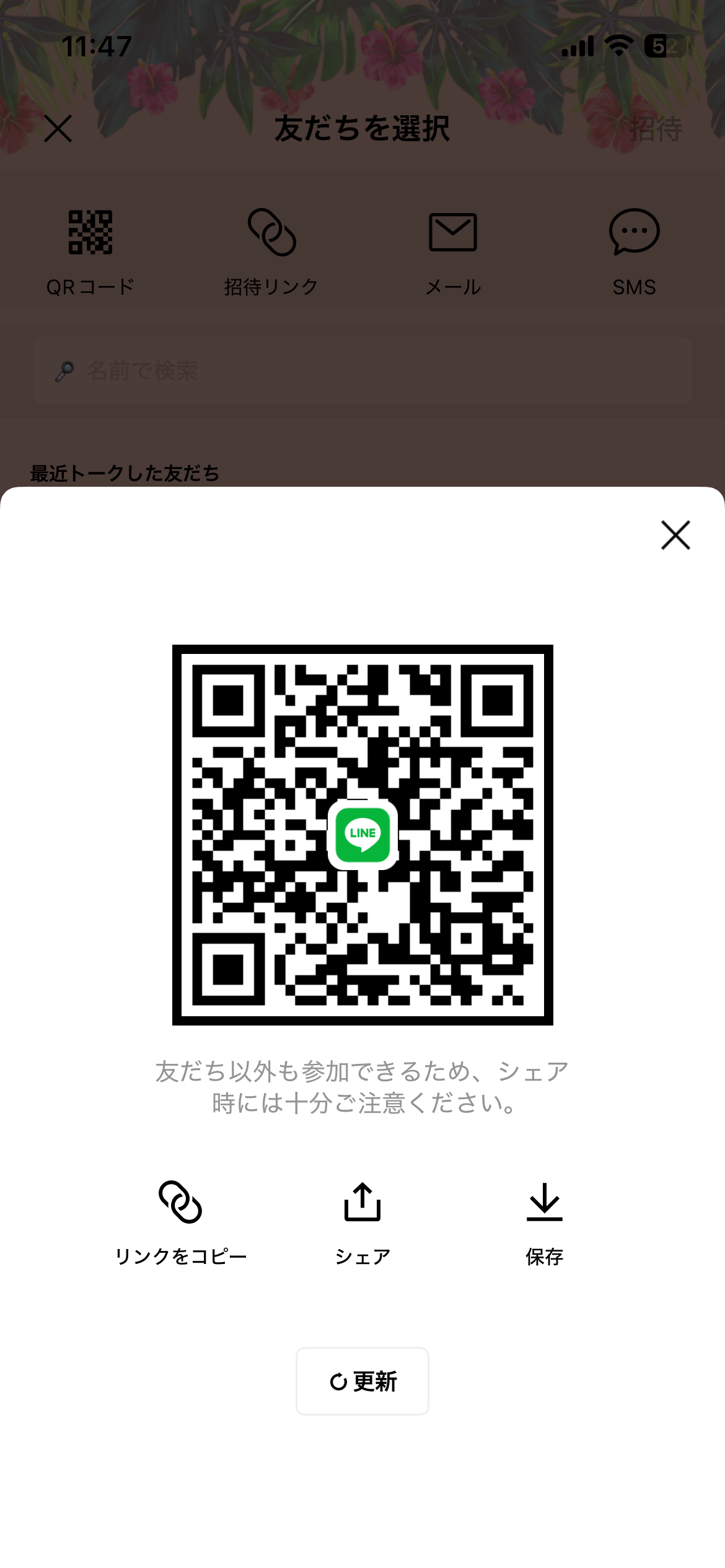This screenshot has width=725, height=1568.
Task: Close the QR code bottom sheet
Action: 675,535
